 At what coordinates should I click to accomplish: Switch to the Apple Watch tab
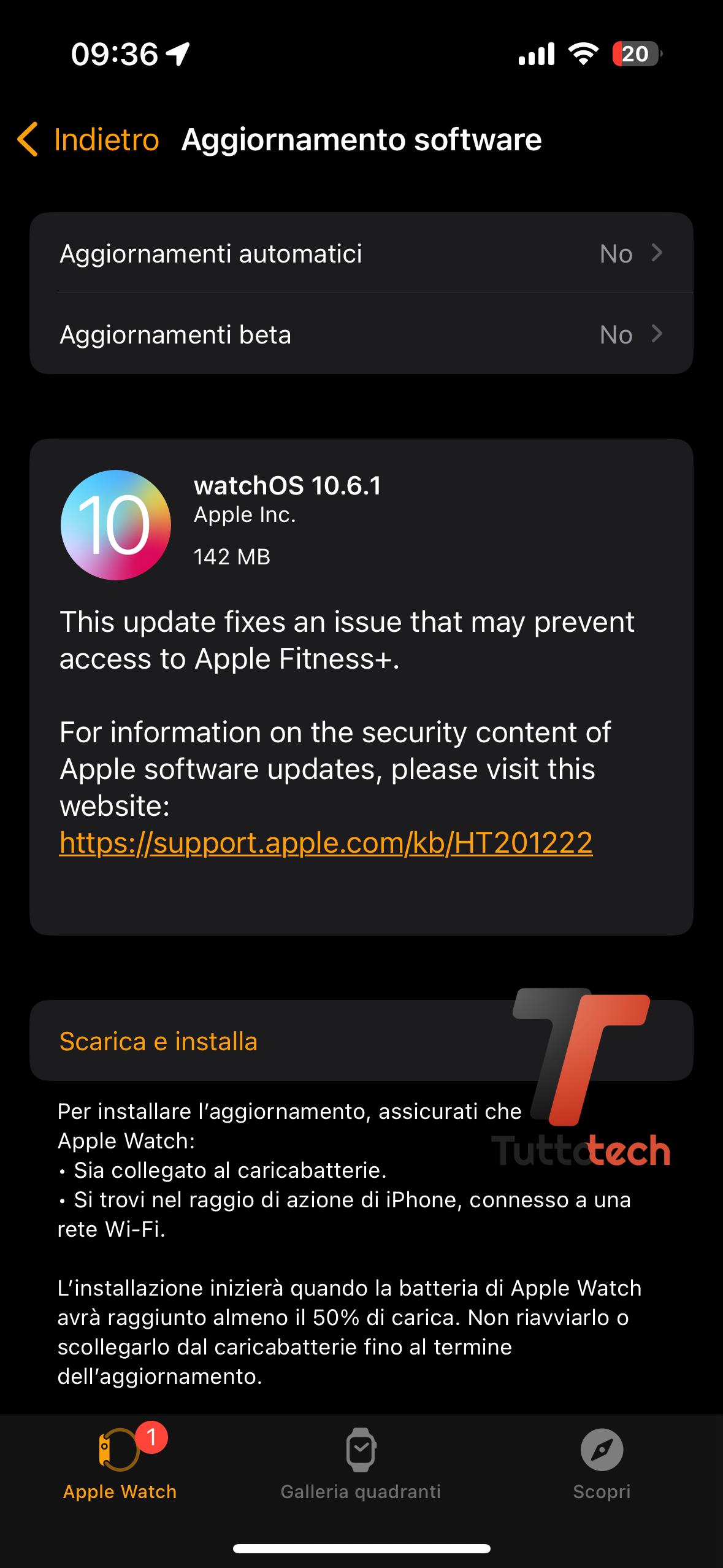click(x=120, y=1465)
